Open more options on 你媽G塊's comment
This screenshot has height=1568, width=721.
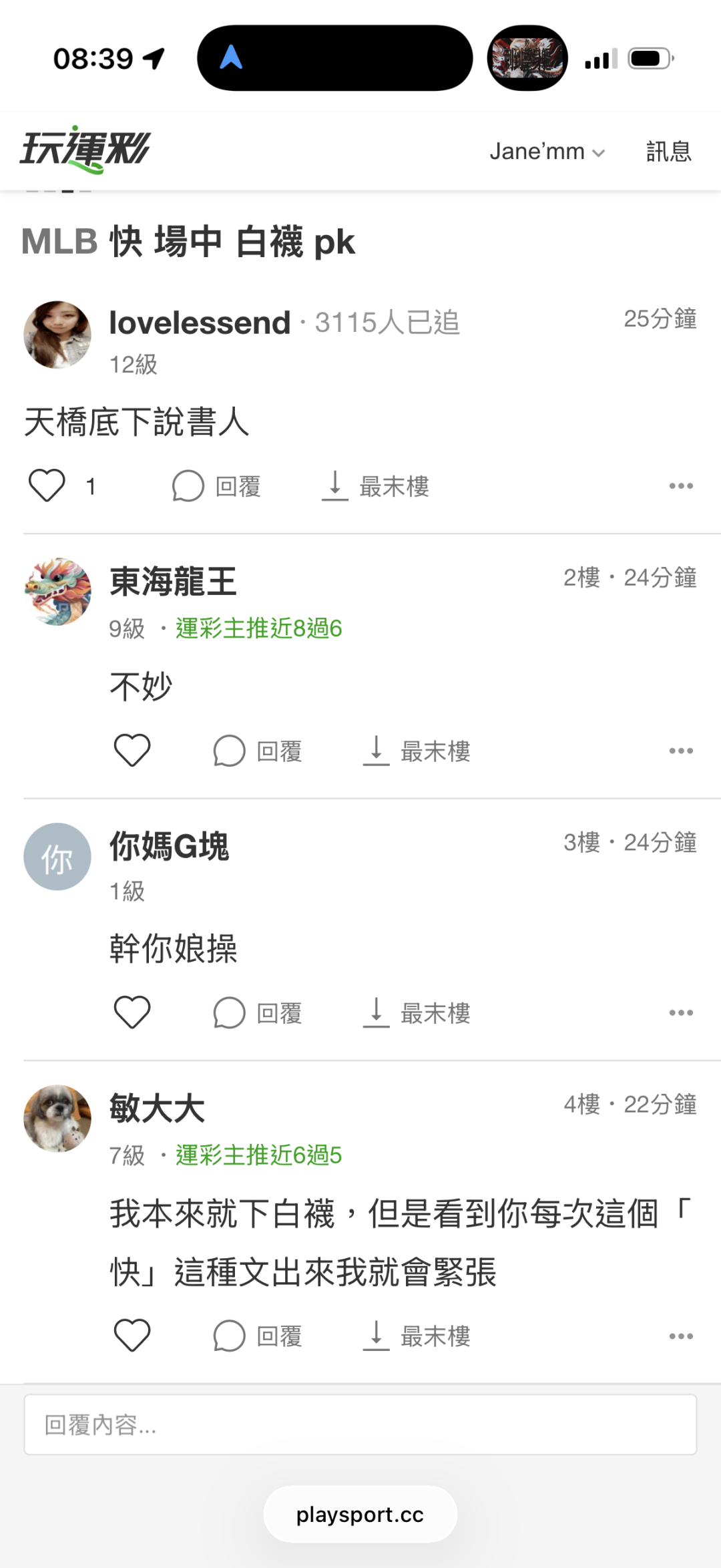[x=681, y=1013]
